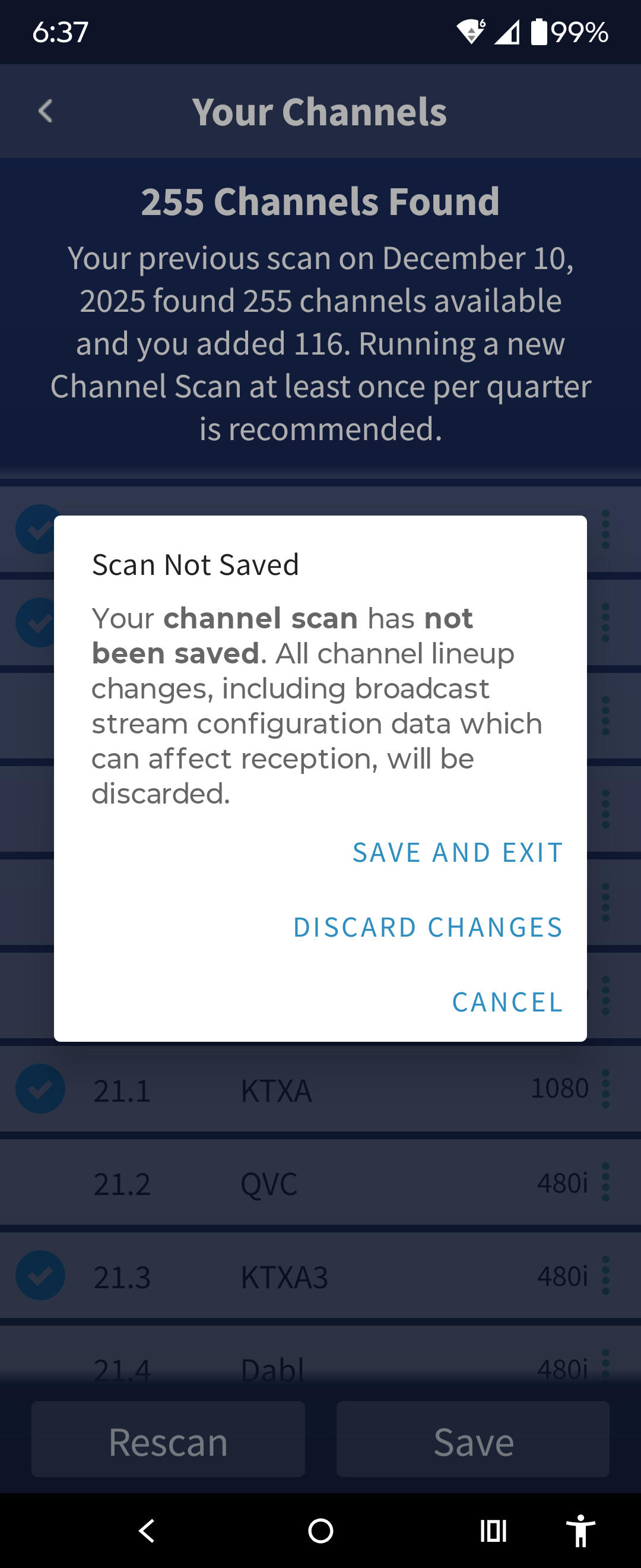
Task: Go to the home screen
Action: click(x=320, y=1529)
